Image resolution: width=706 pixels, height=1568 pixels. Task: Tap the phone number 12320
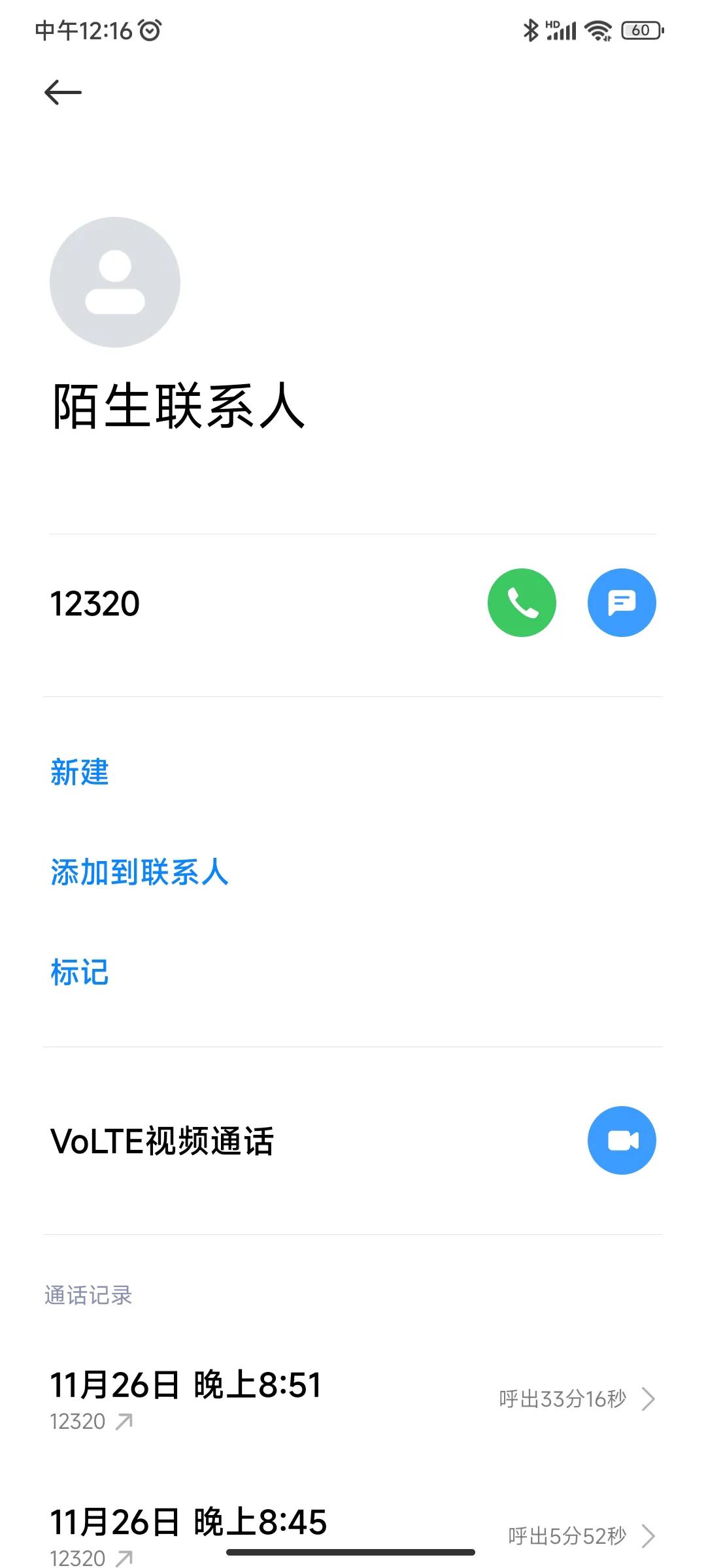coord(94,602)
